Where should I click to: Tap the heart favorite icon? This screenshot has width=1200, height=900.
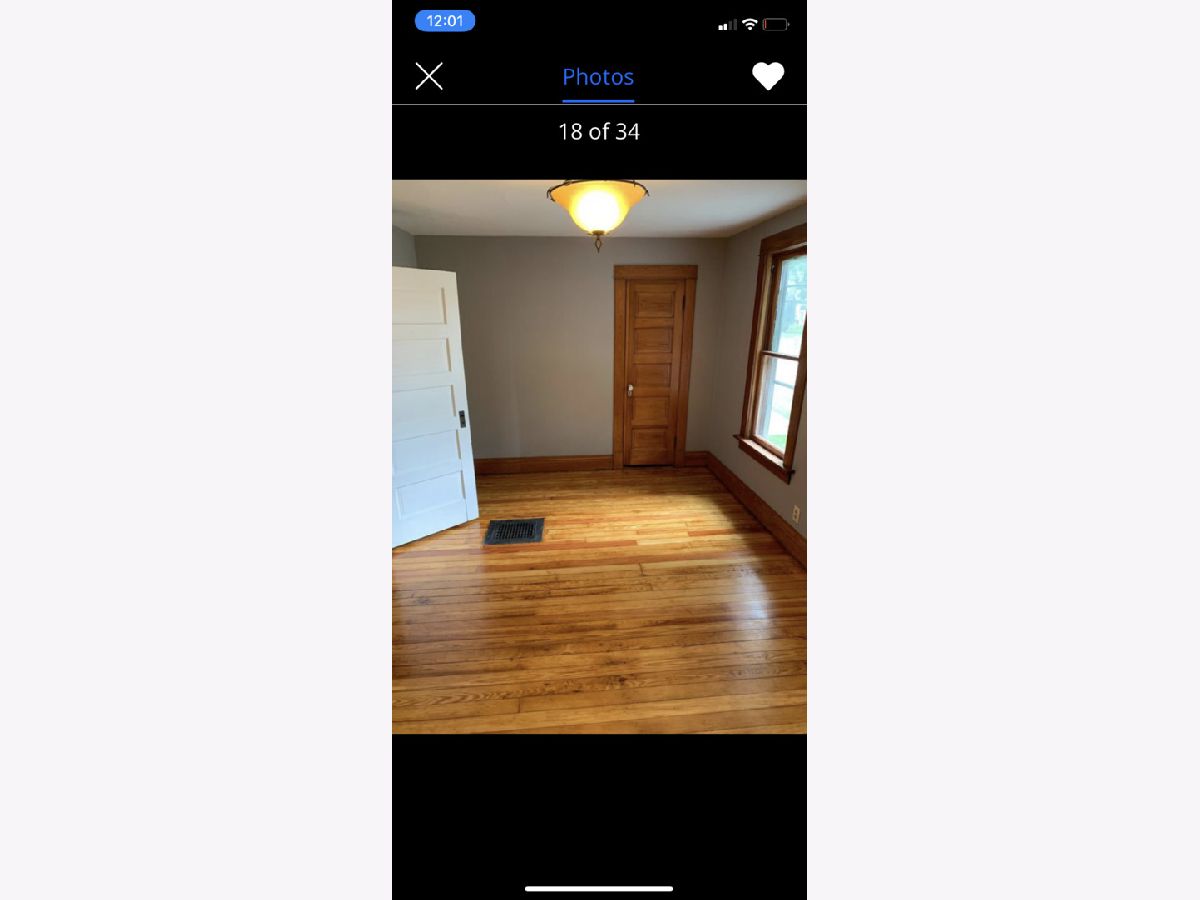tap(768, 76)
